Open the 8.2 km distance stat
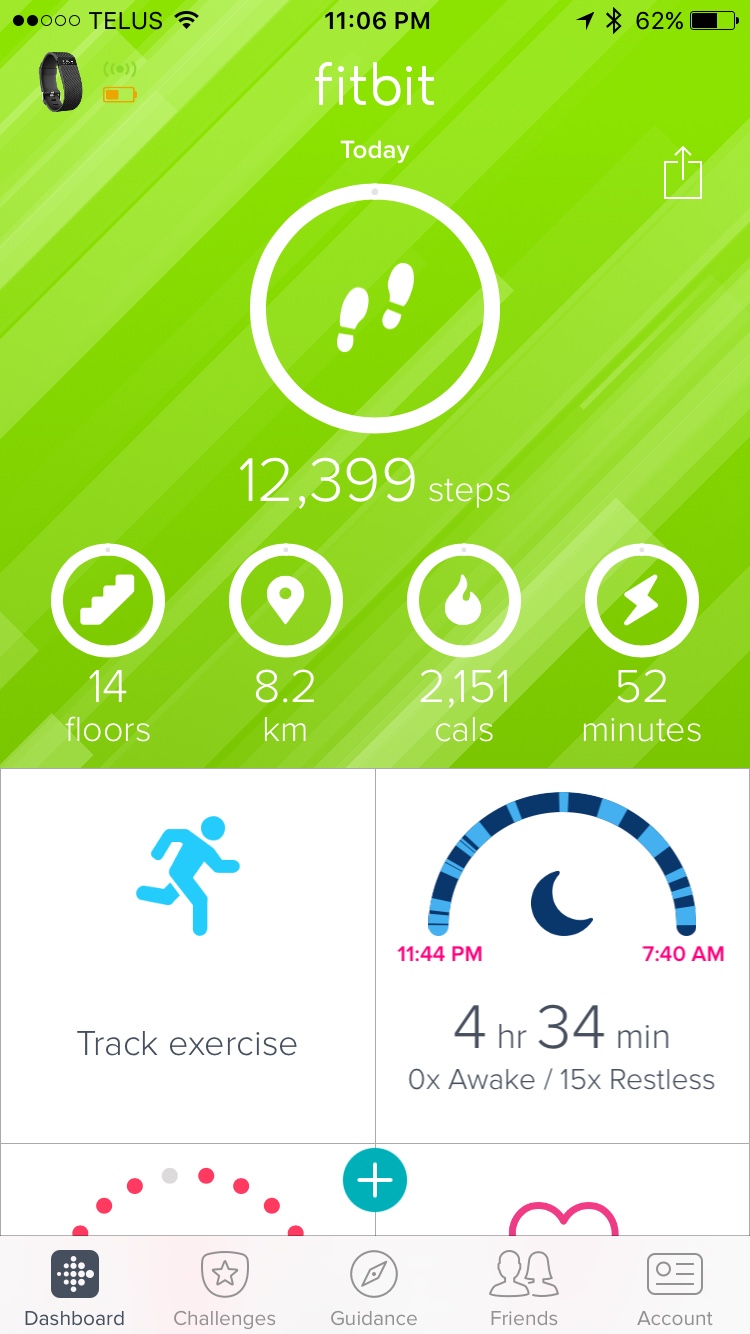Screen dimensions: 750x1334 point(285,600)
